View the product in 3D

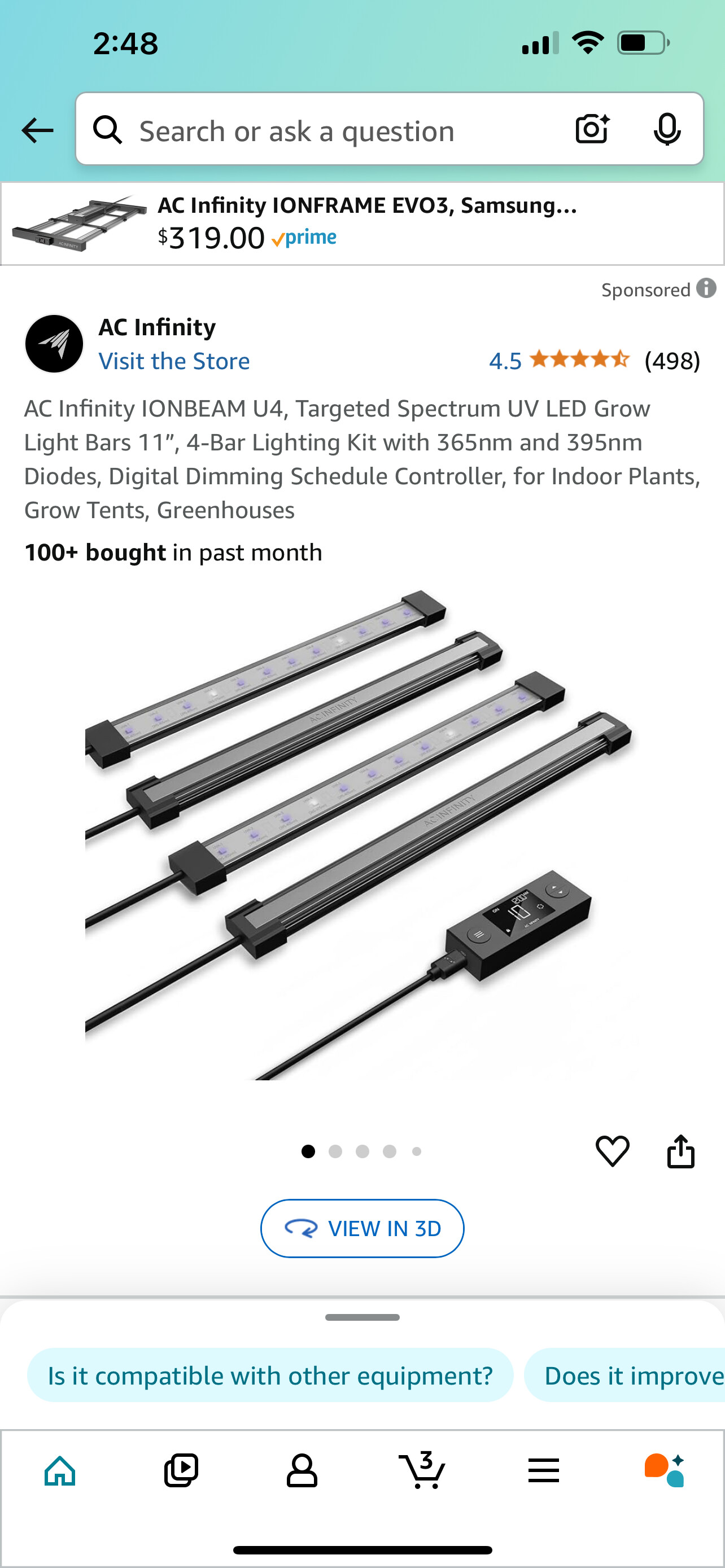362,1228
